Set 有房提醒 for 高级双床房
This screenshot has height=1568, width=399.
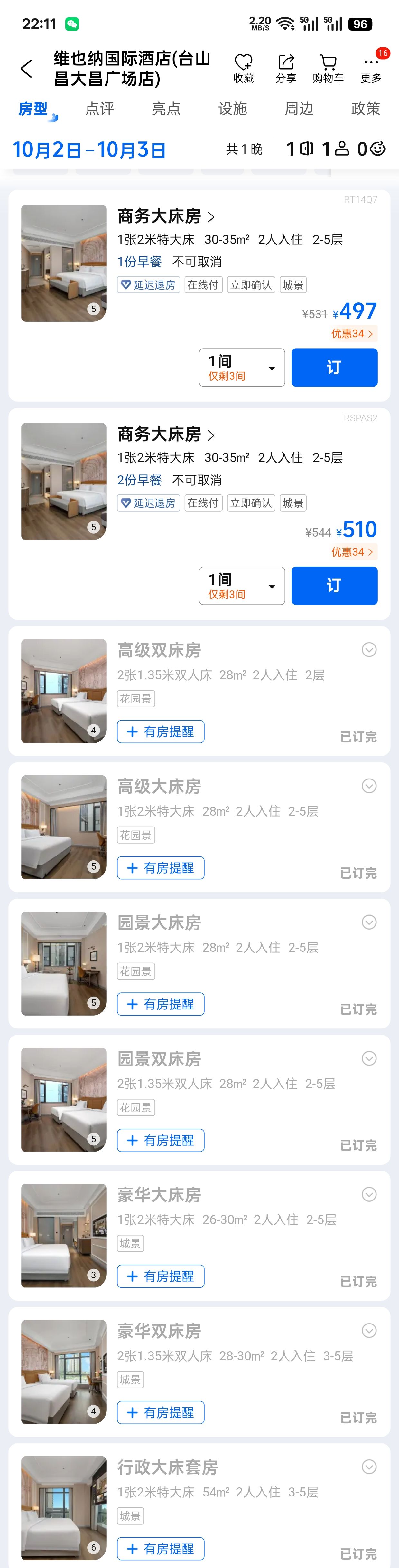[161, 731]
